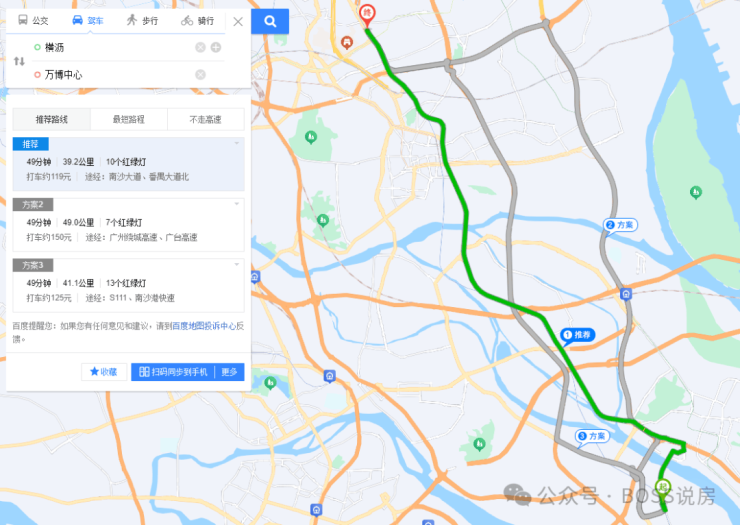Switch to 骑行 cycling mode
This screenshot has width=740, height=525.
(x=197, y=20)
